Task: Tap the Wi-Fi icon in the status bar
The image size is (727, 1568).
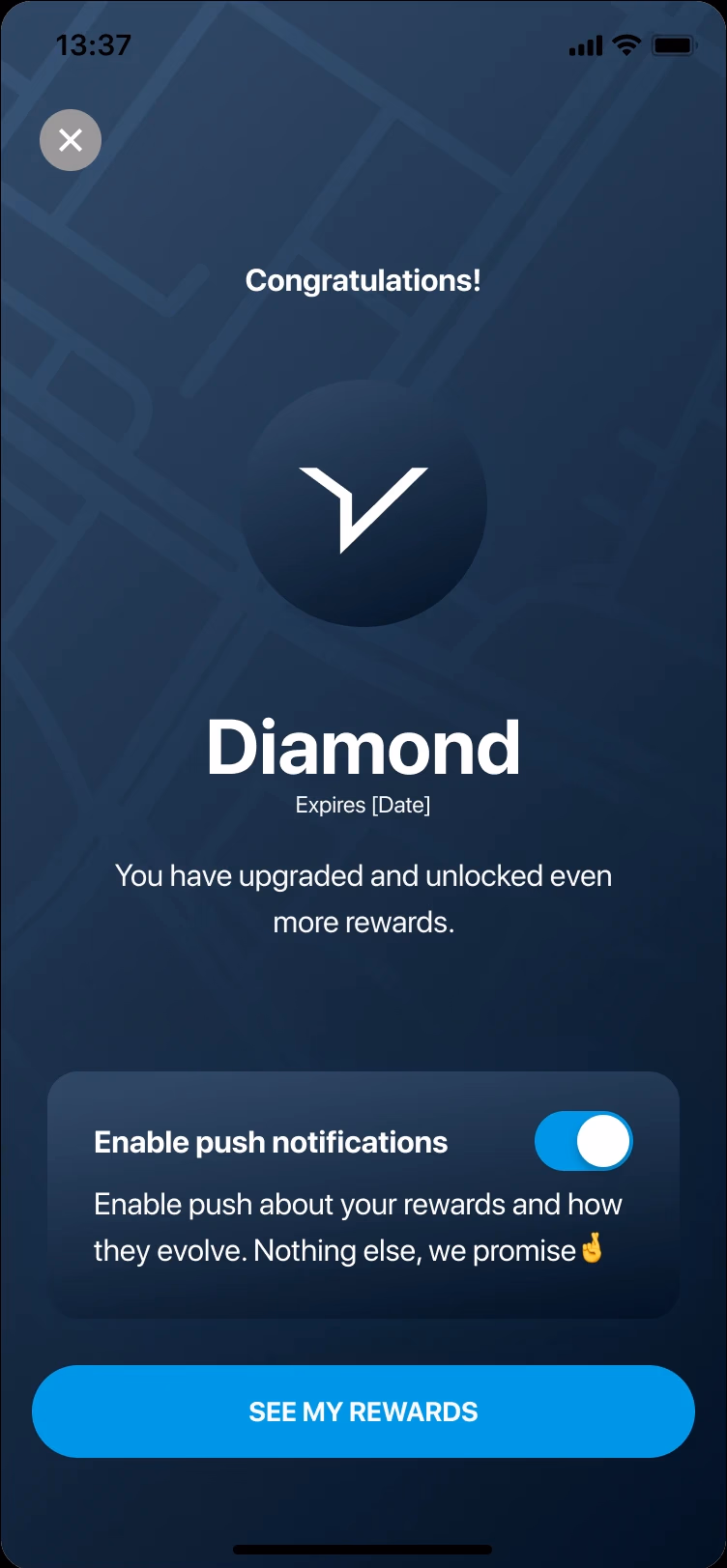Action: point(625,43)
